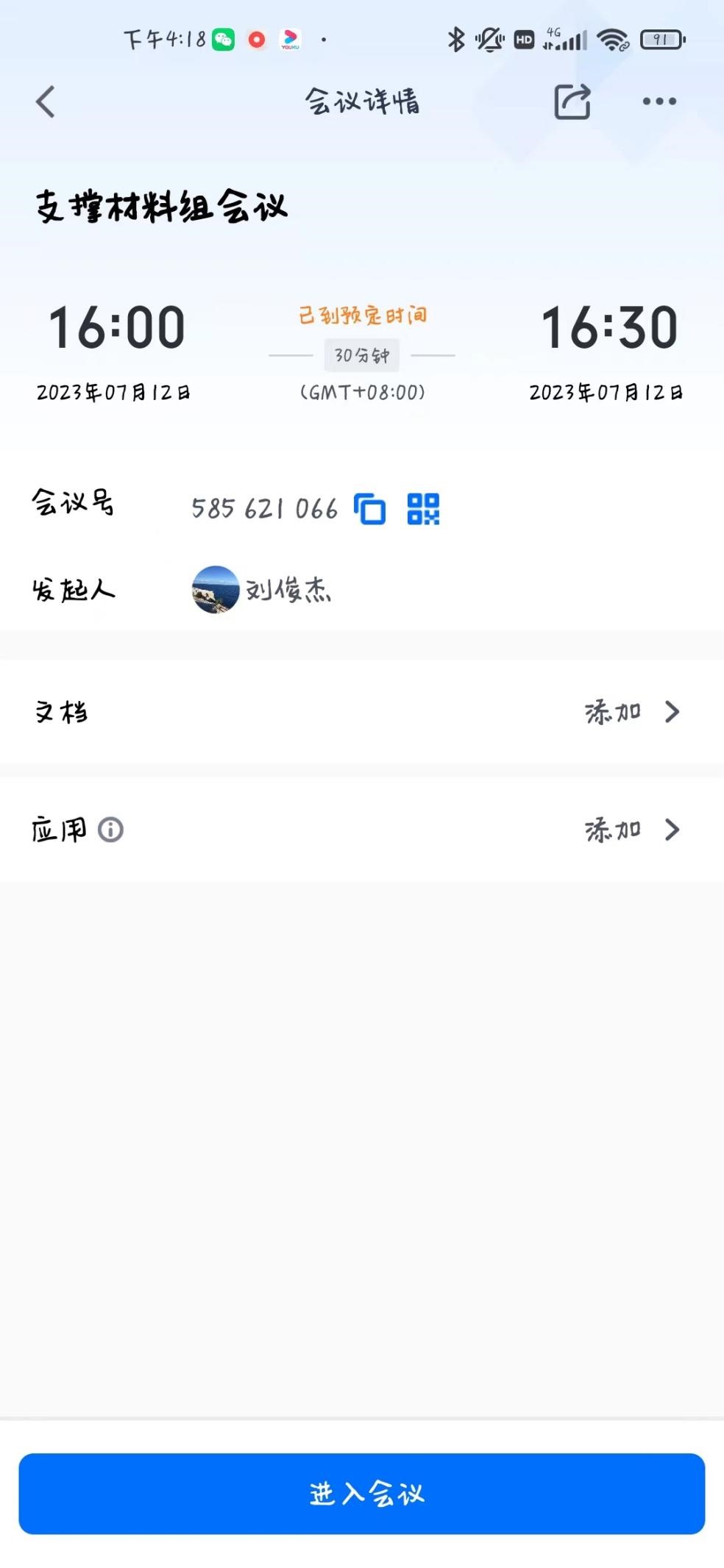Image resolution: width=724 pixels, height=1568 pixels.
Task: Tap 进入会议 to join the meeting
Action: tap(362, 1493)
